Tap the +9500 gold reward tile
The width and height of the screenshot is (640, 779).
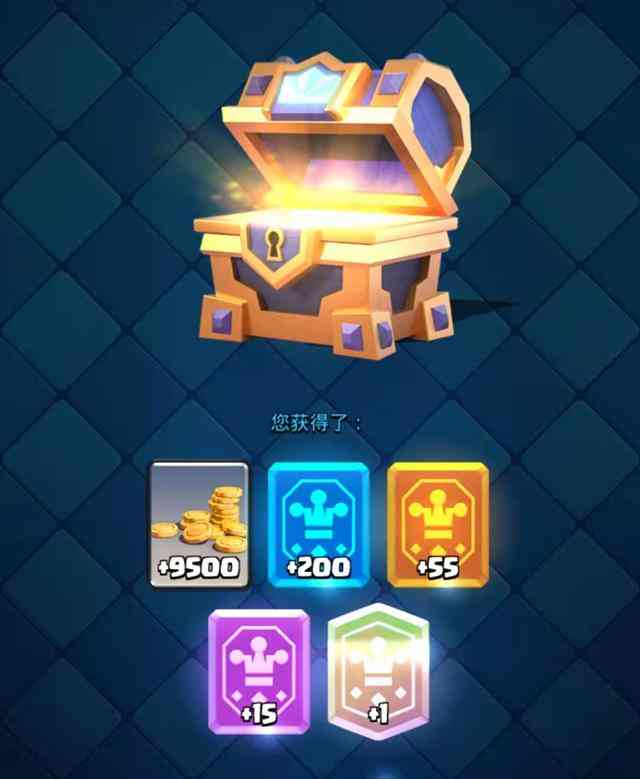tap(198, 523)
